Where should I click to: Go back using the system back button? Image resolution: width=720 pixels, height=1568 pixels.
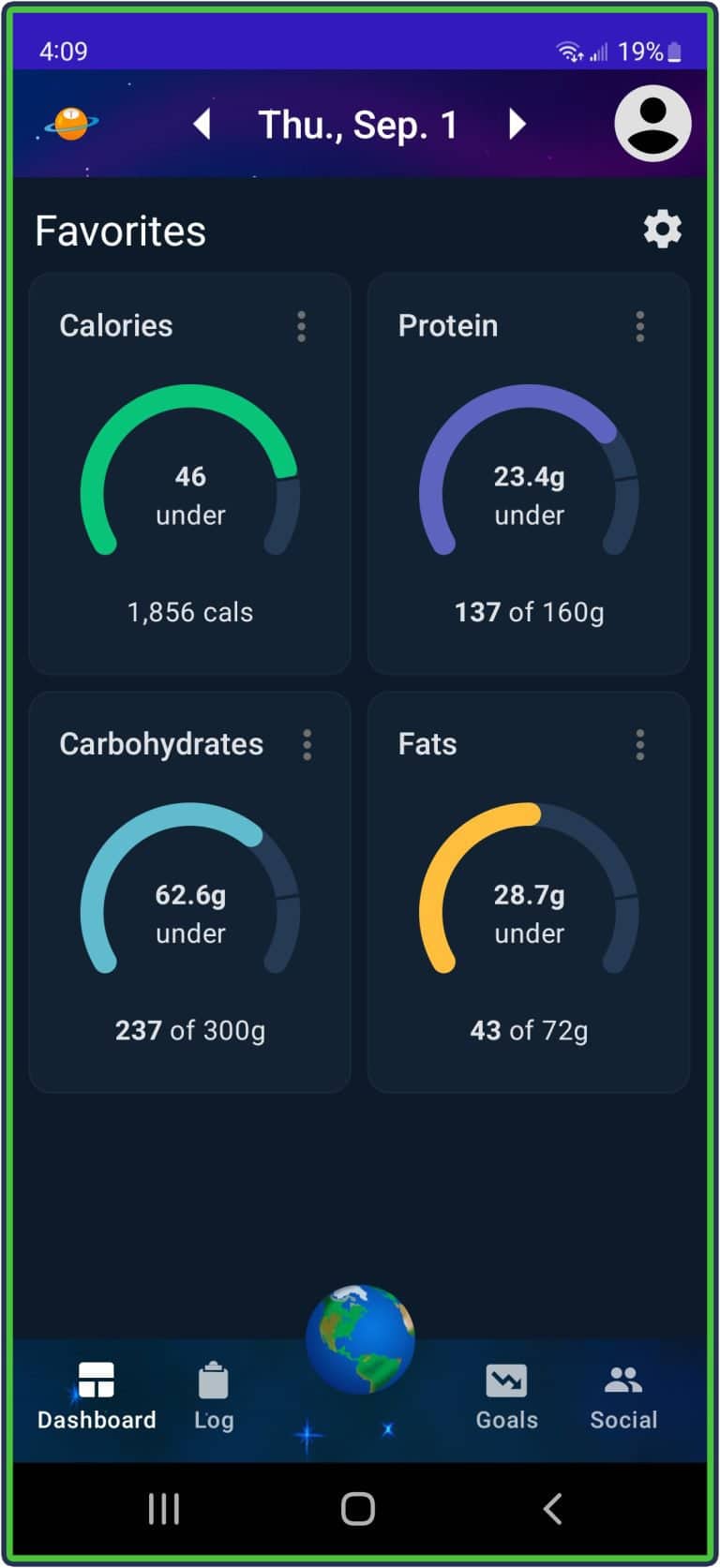coord(553,1508)
